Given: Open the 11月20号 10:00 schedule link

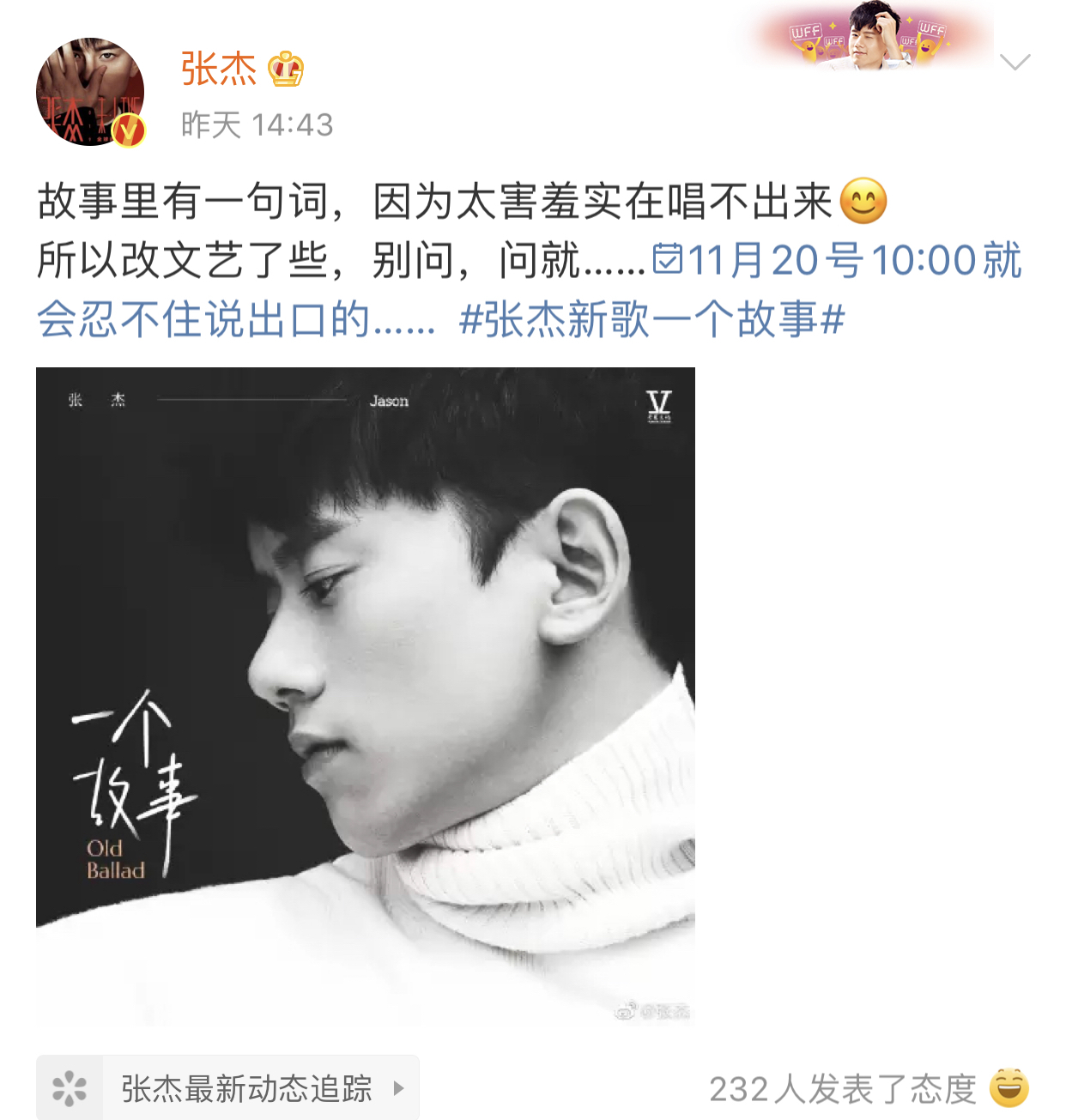Looking at the screenshot, I should click(837, 261).
